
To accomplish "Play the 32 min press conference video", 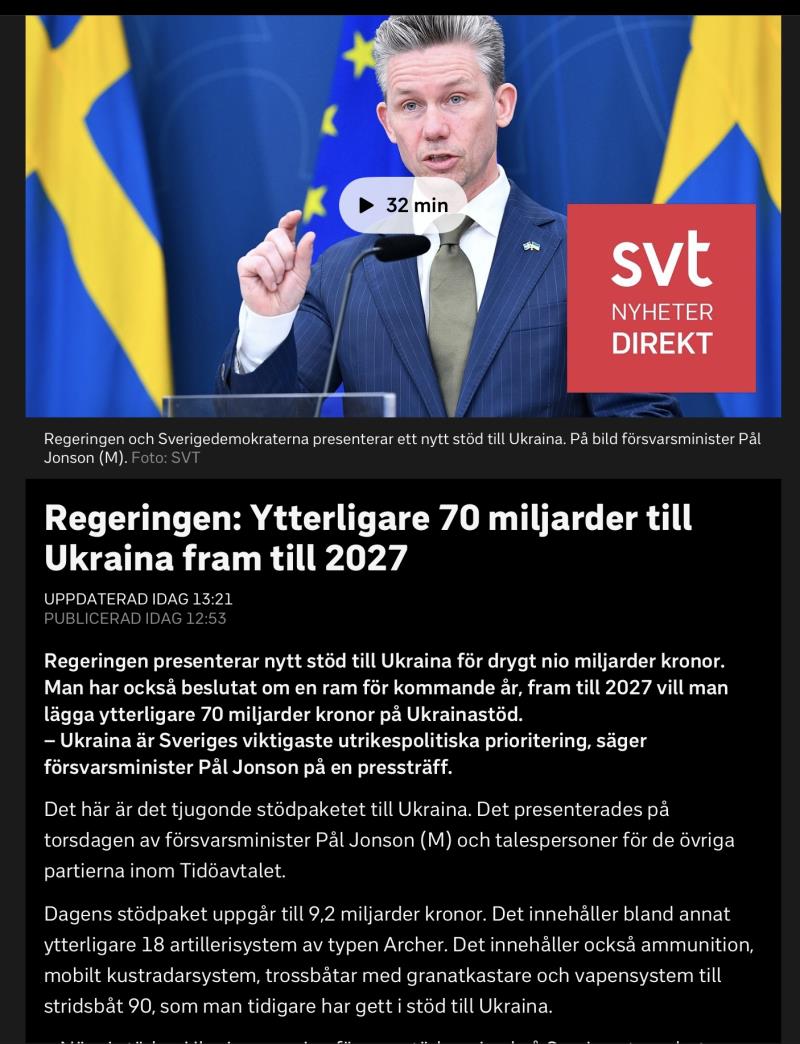I will pyautogui.click(x=402, y=205).
